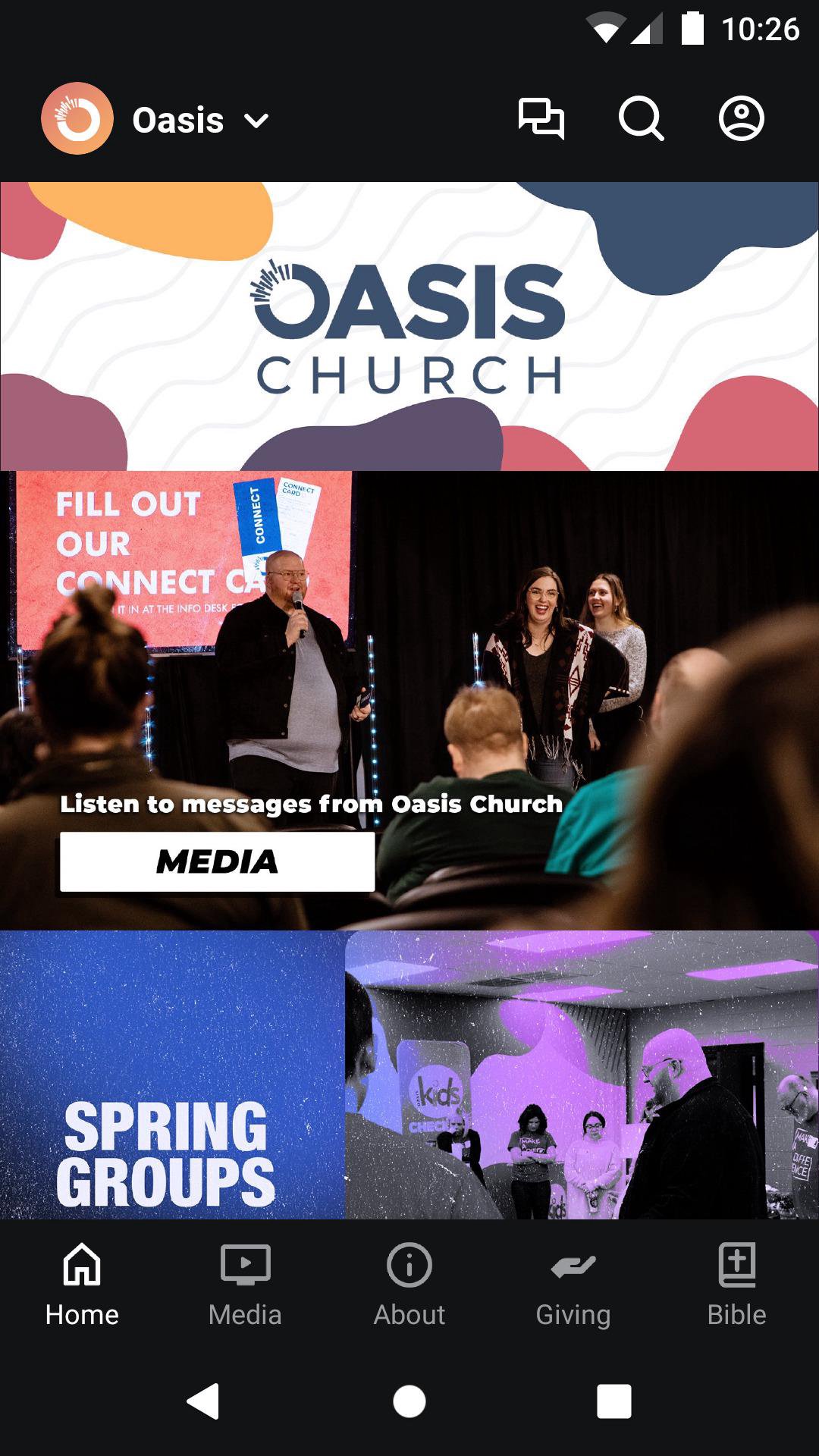Open search from the top bar
819x1456 pixels.
coord(641,118)
